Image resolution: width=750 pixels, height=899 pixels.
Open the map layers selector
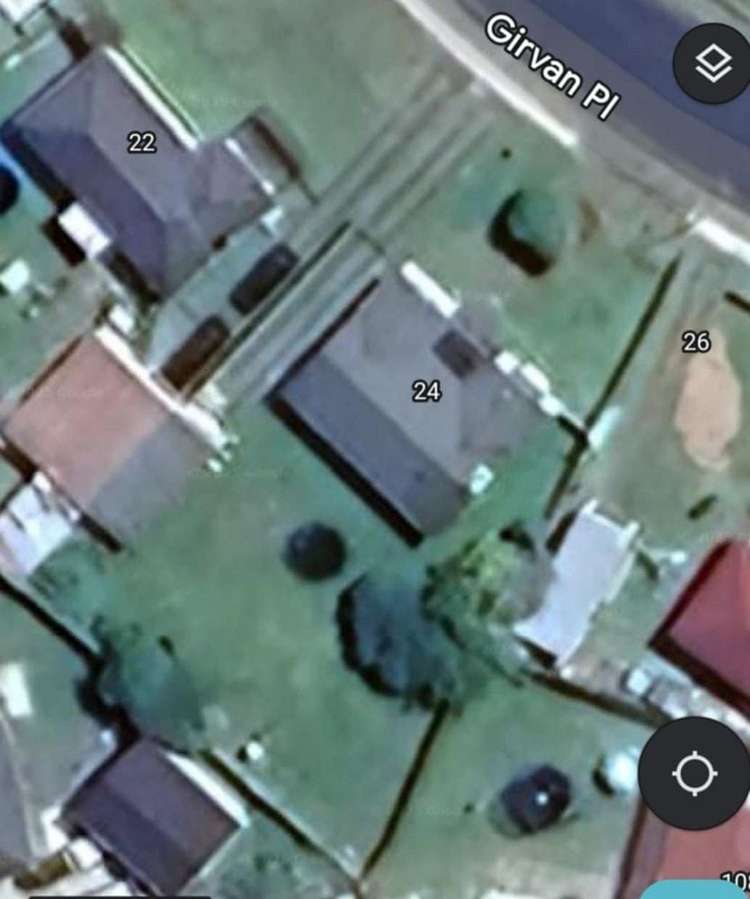pyautogui.click(x=712, y=64)
